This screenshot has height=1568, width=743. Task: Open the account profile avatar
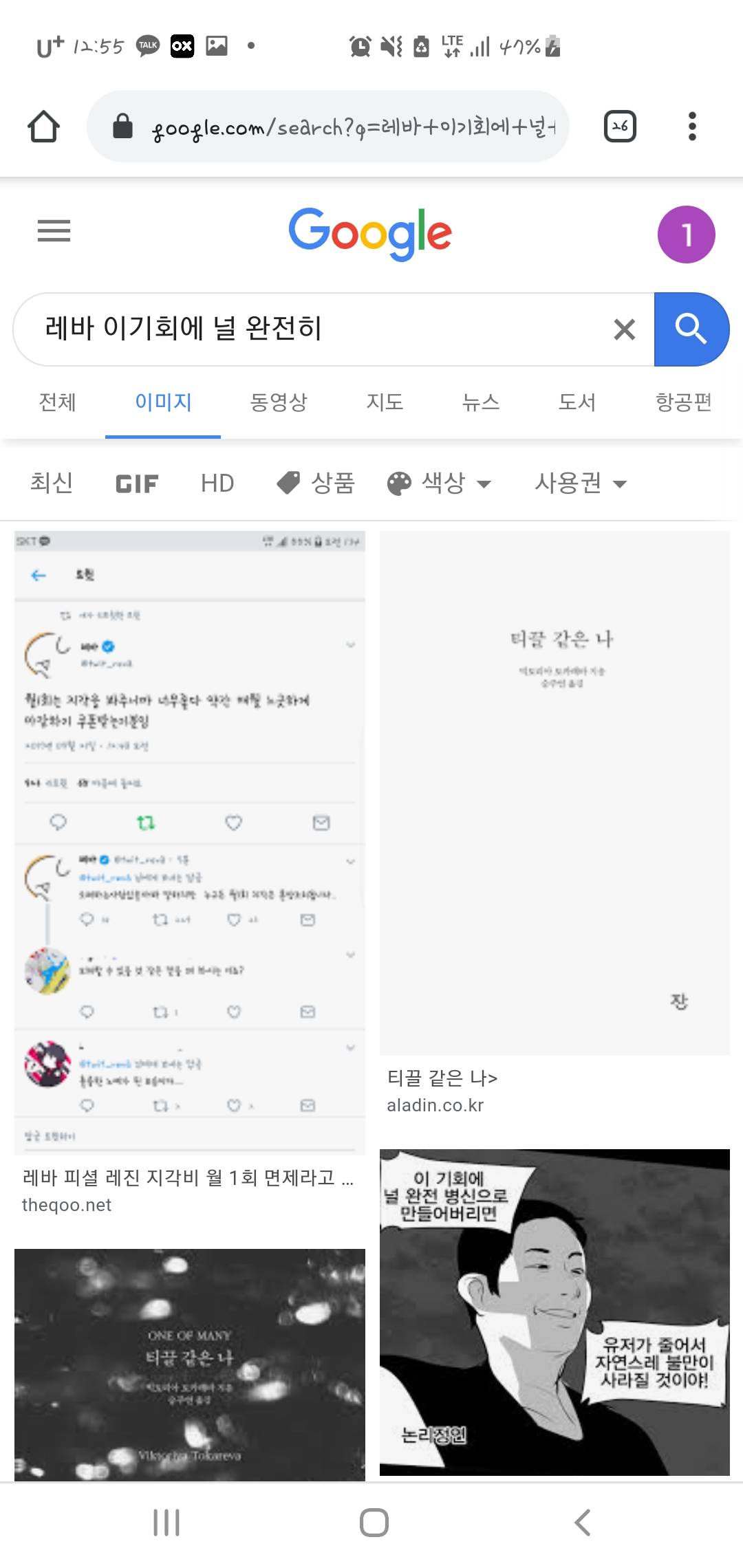(686, 235)
